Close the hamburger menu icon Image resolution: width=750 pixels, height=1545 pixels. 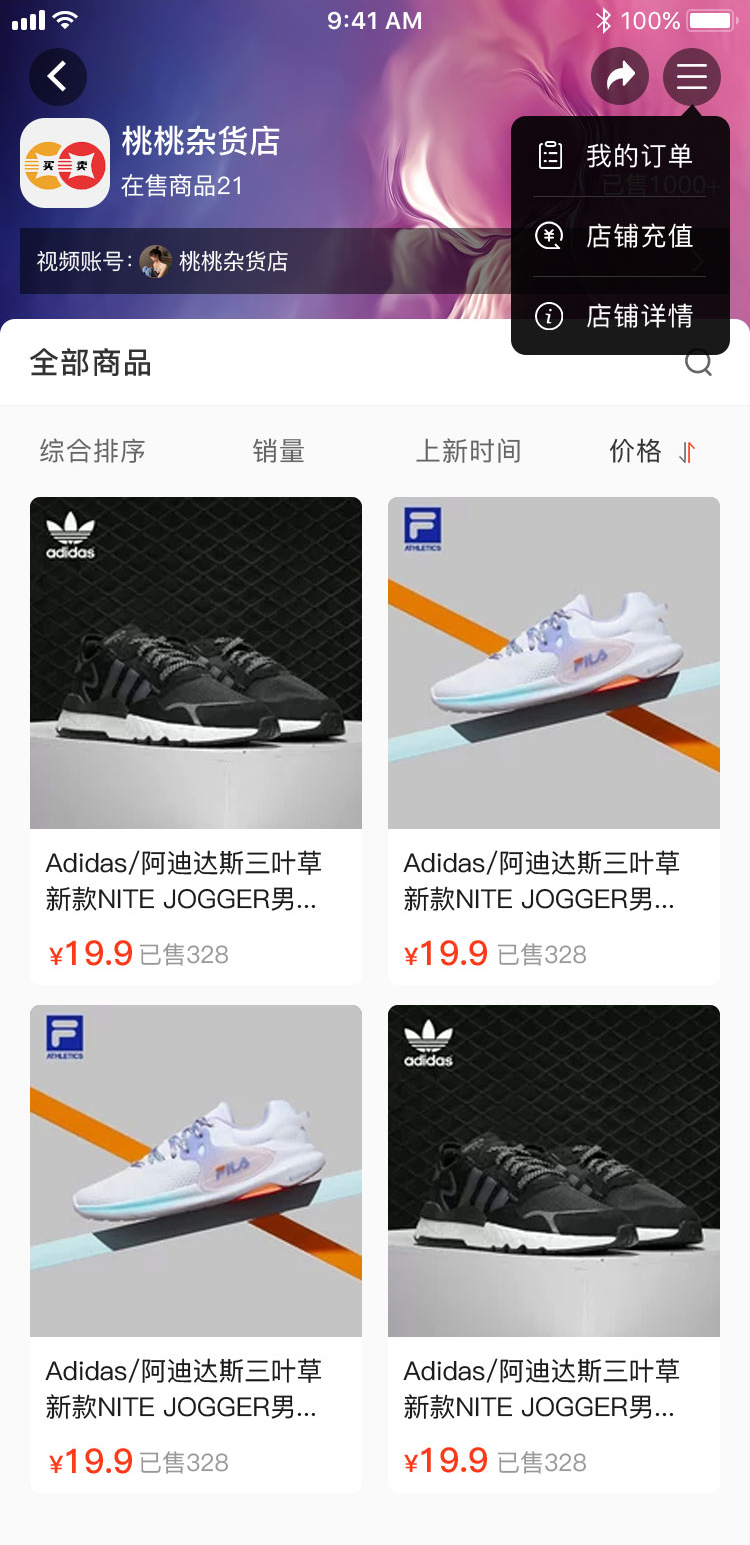(x=691, y=77)
